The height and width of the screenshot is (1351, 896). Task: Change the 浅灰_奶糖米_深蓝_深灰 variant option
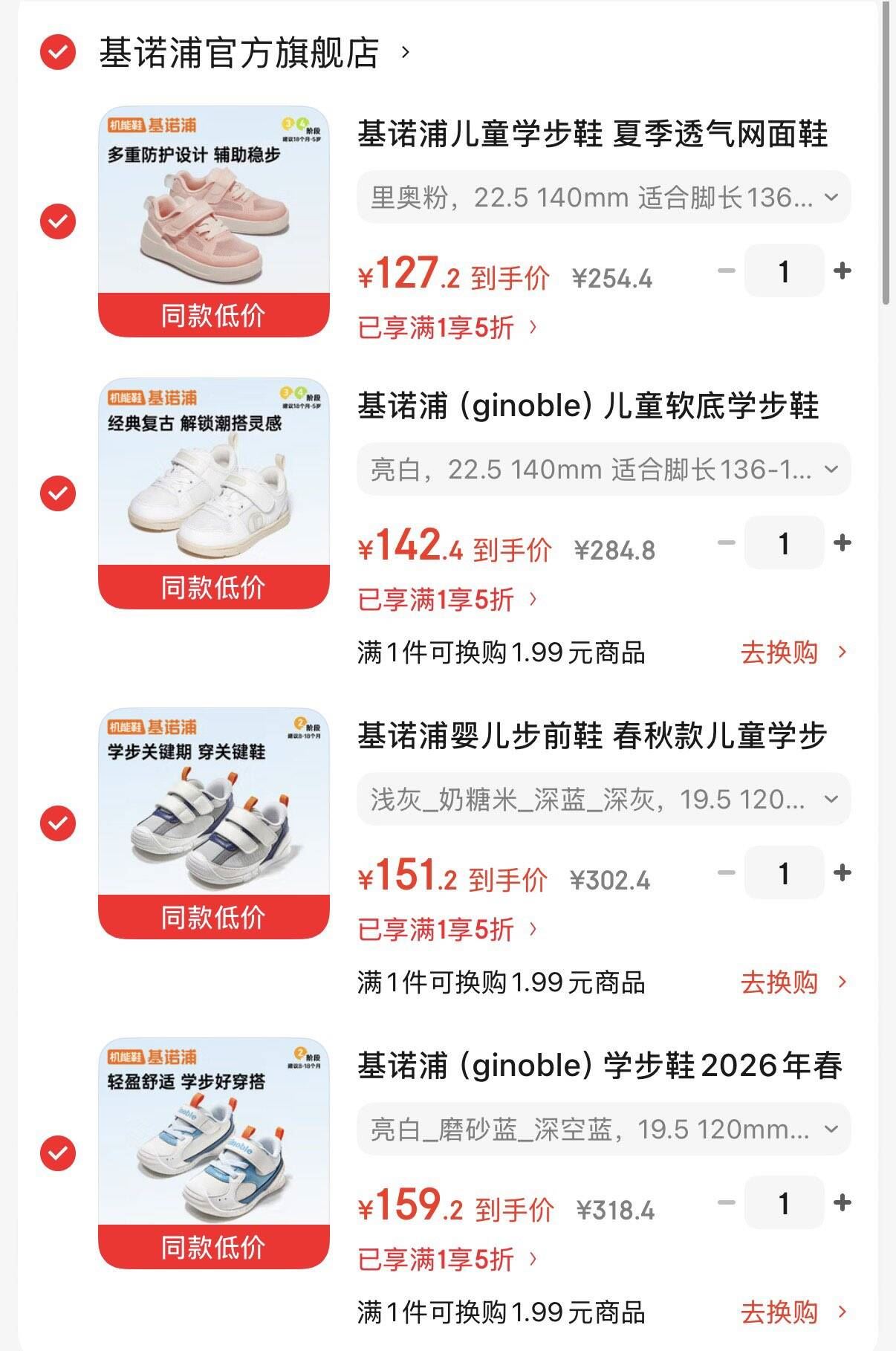point(603,800)
